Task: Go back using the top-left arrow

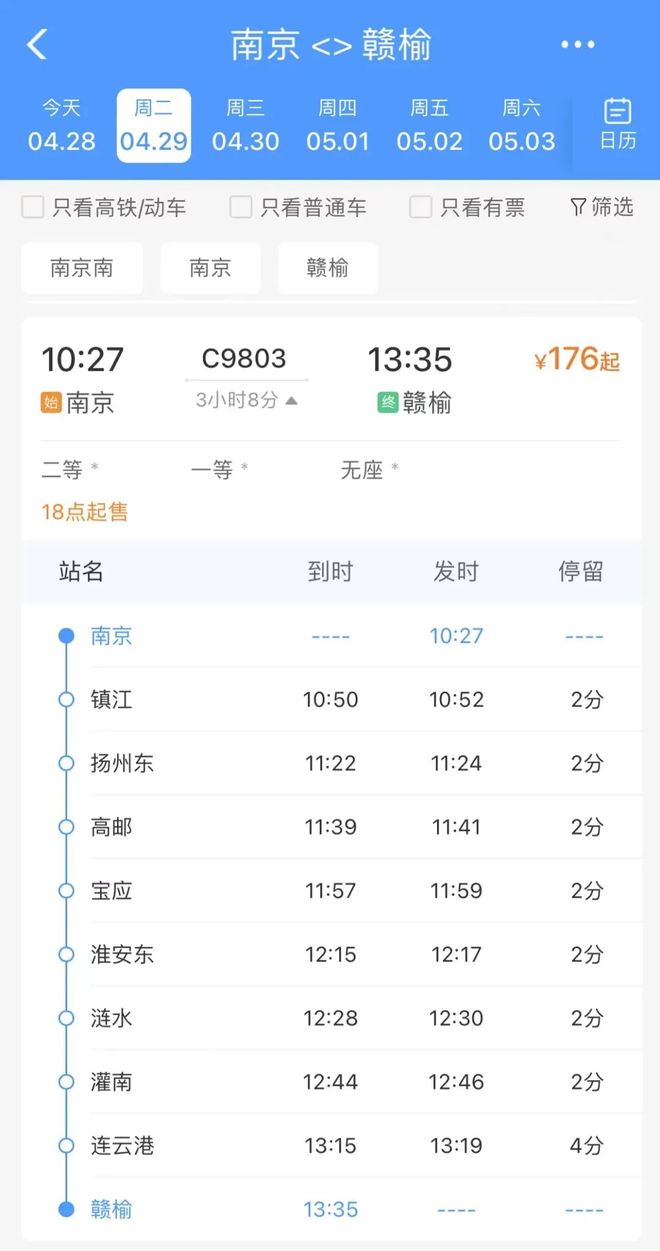Action: pyautogui.click(x=37, y=45)
